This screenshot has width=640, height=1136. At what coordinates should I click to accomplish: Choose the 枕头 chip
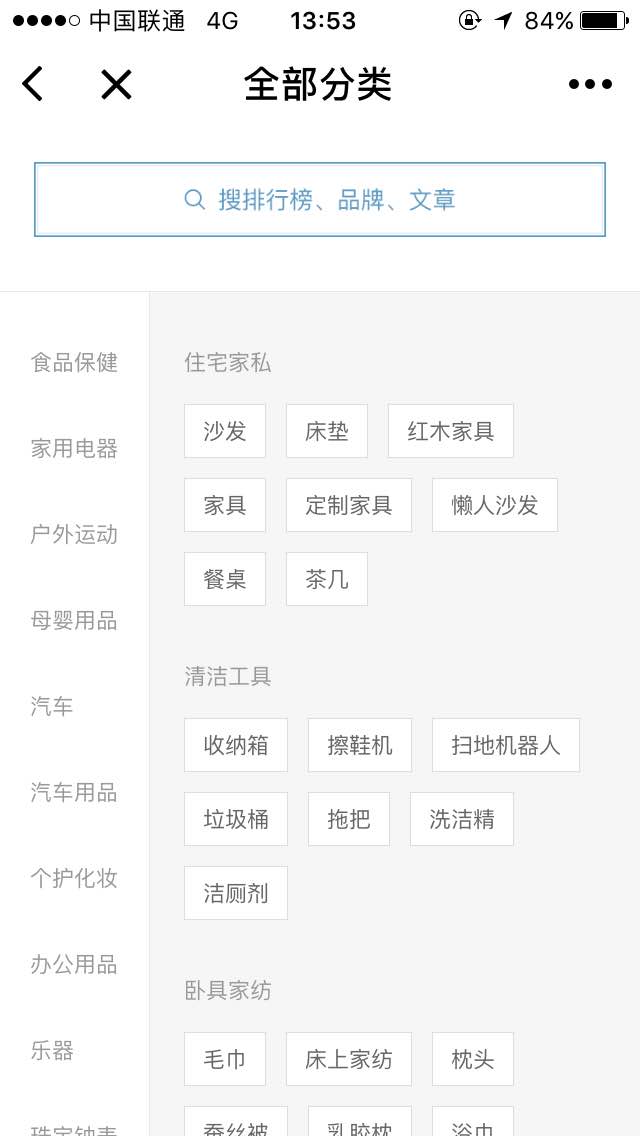473,1059
